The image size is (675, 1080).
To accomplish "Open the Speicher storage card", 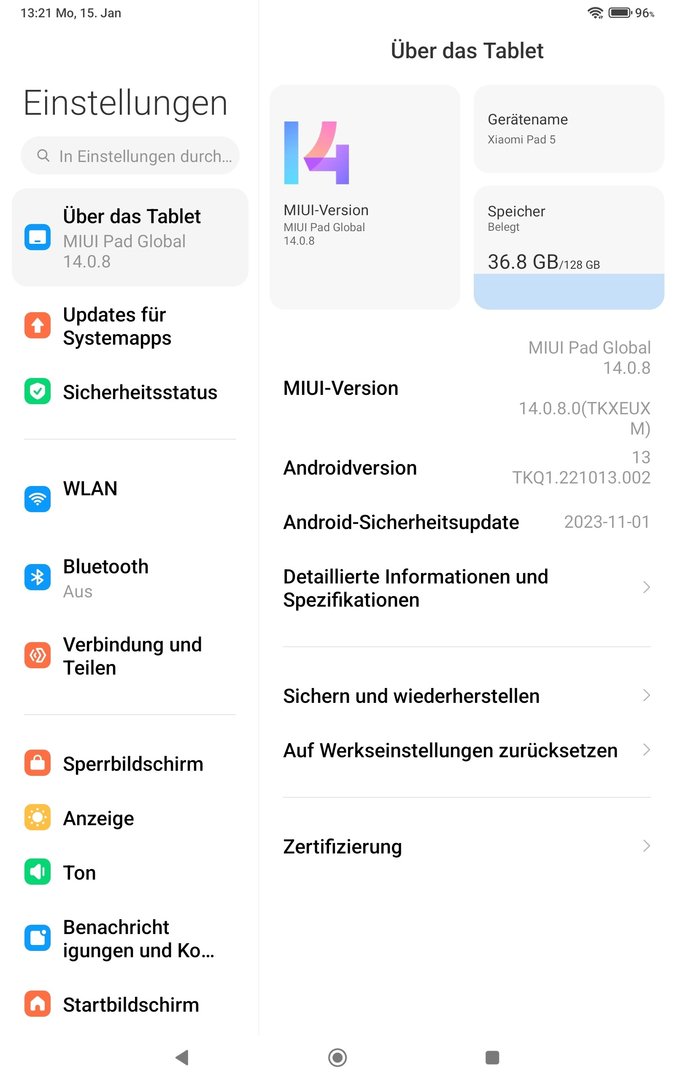I will click(x=568, y=247).
